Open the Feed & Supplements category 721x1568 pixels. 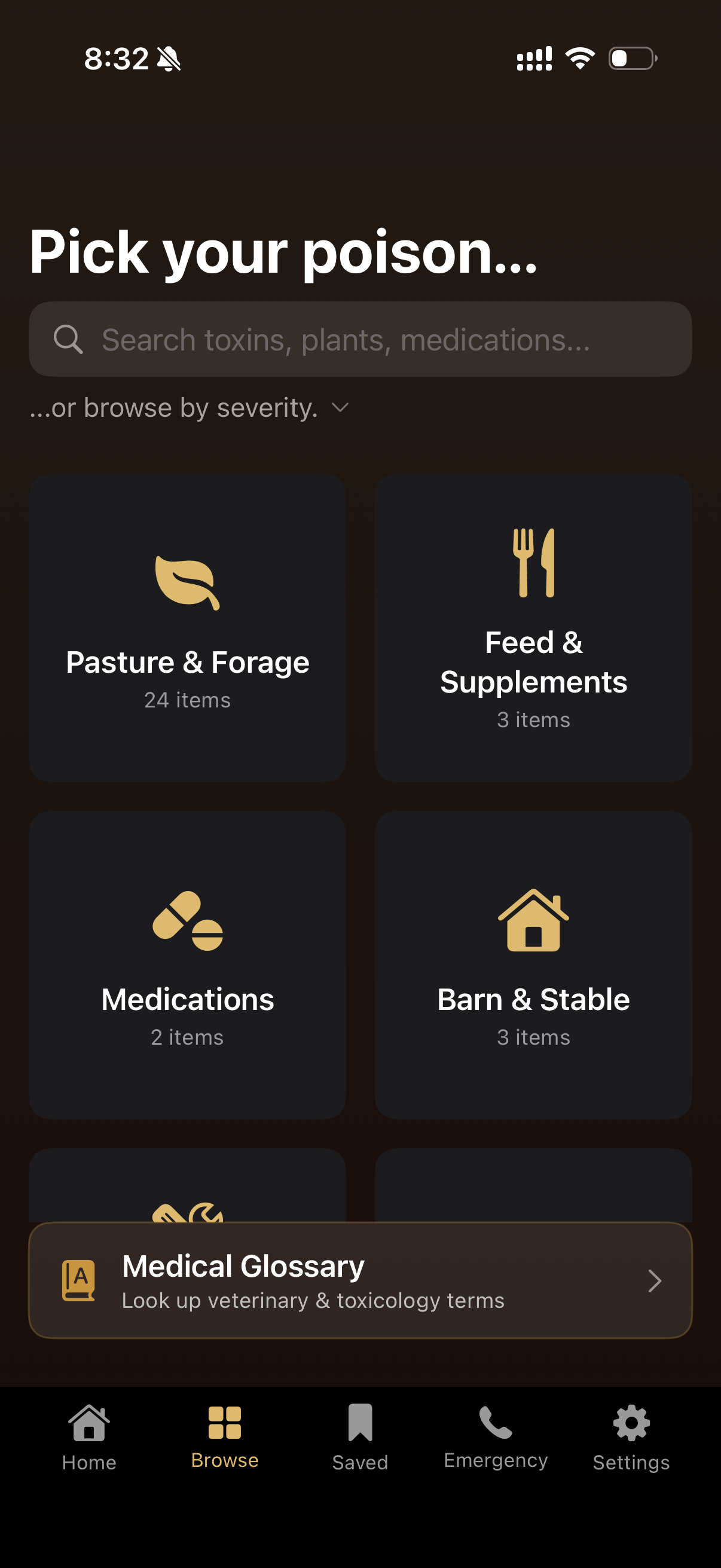click(x=533, y=627)
